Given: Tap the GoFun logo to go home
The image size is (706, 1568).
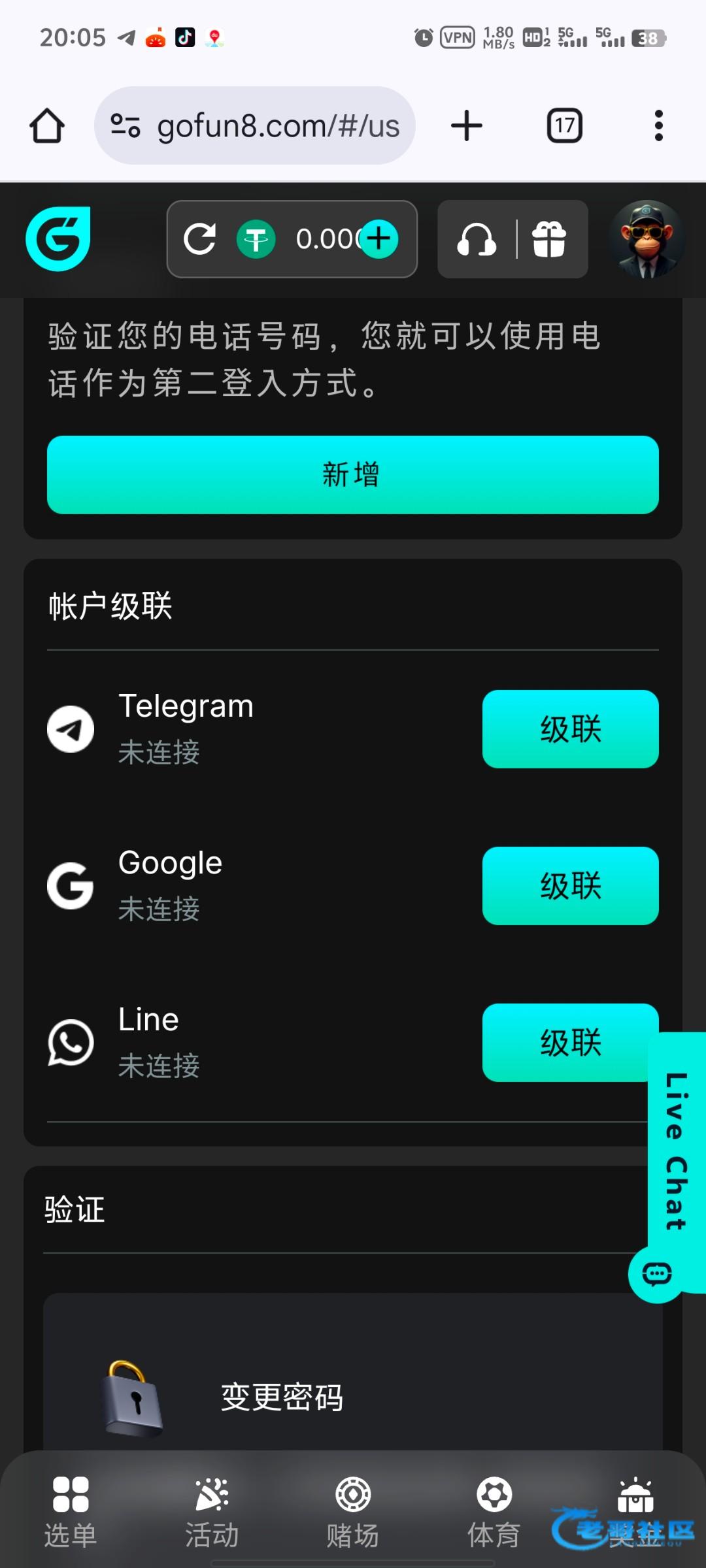Looking at the screenshot, I should pos(58,238).
